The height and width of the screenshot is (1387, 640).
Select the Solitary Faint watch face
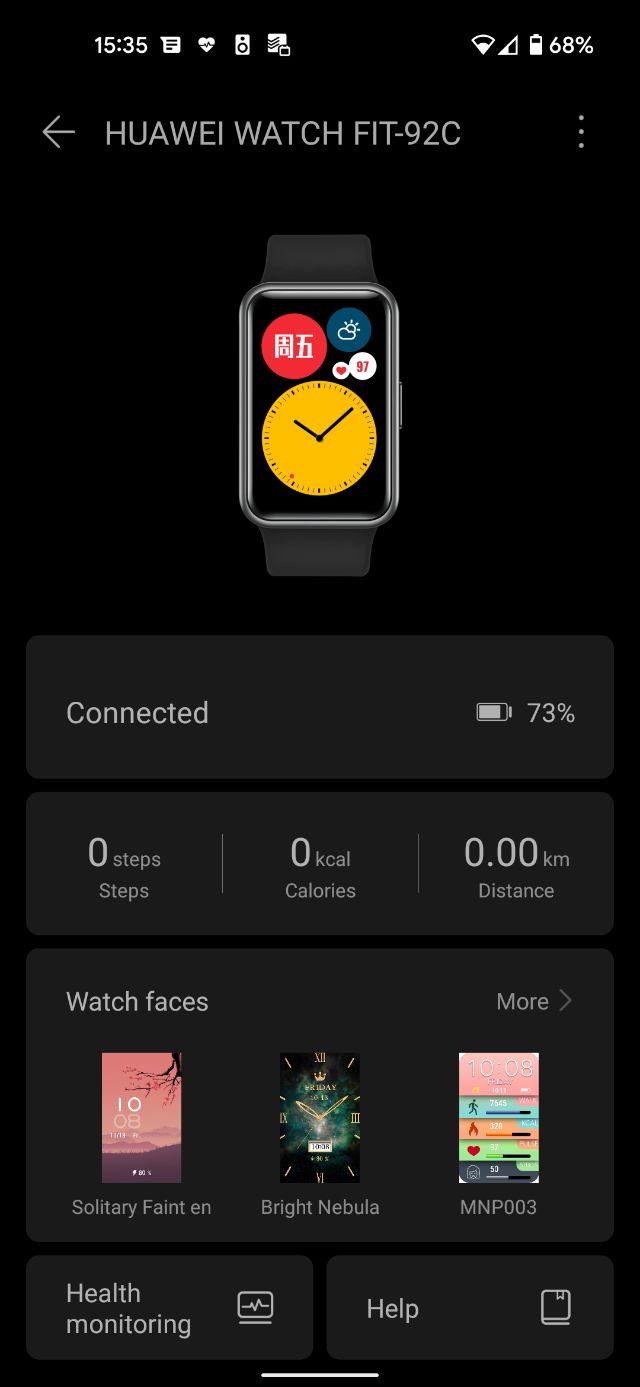point(142,1118)
